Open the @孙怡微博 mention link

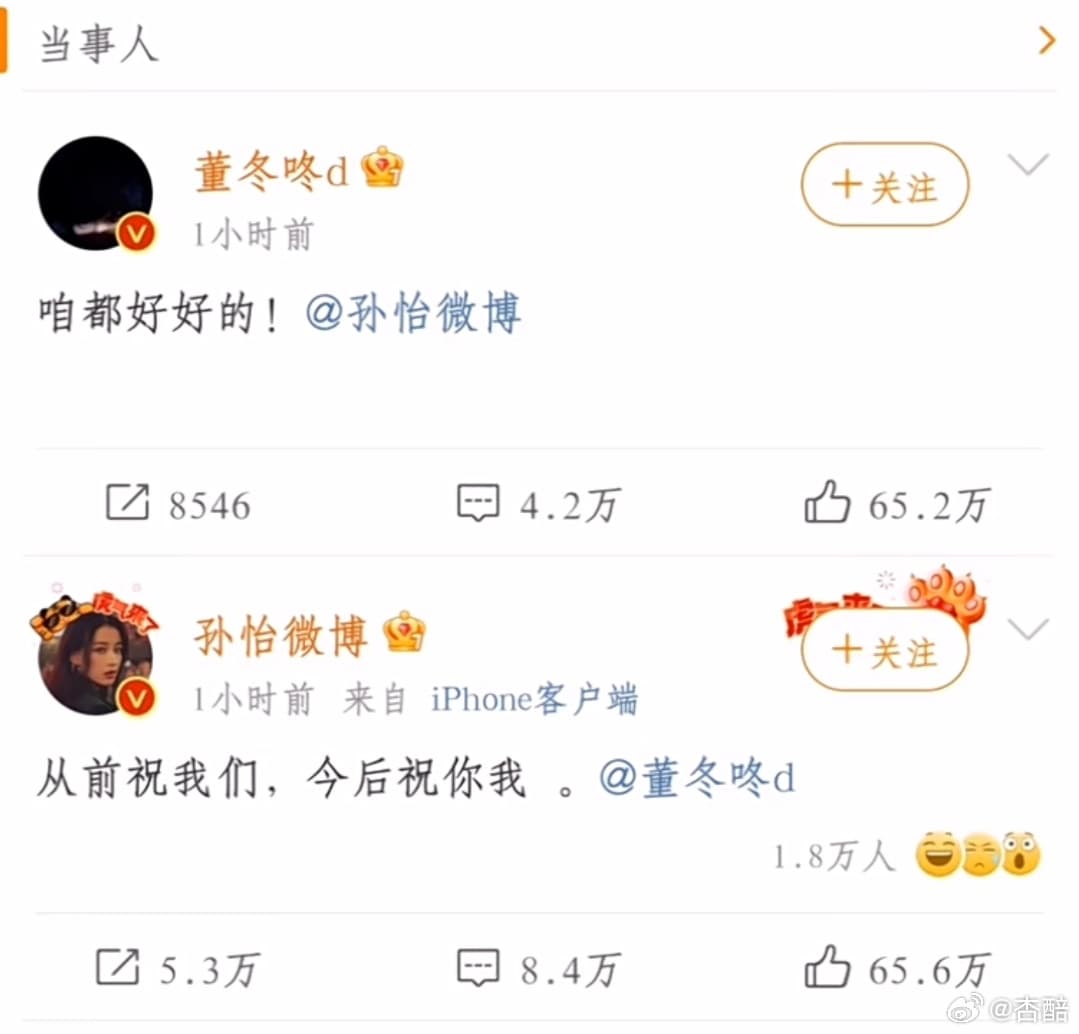point(413,315)
